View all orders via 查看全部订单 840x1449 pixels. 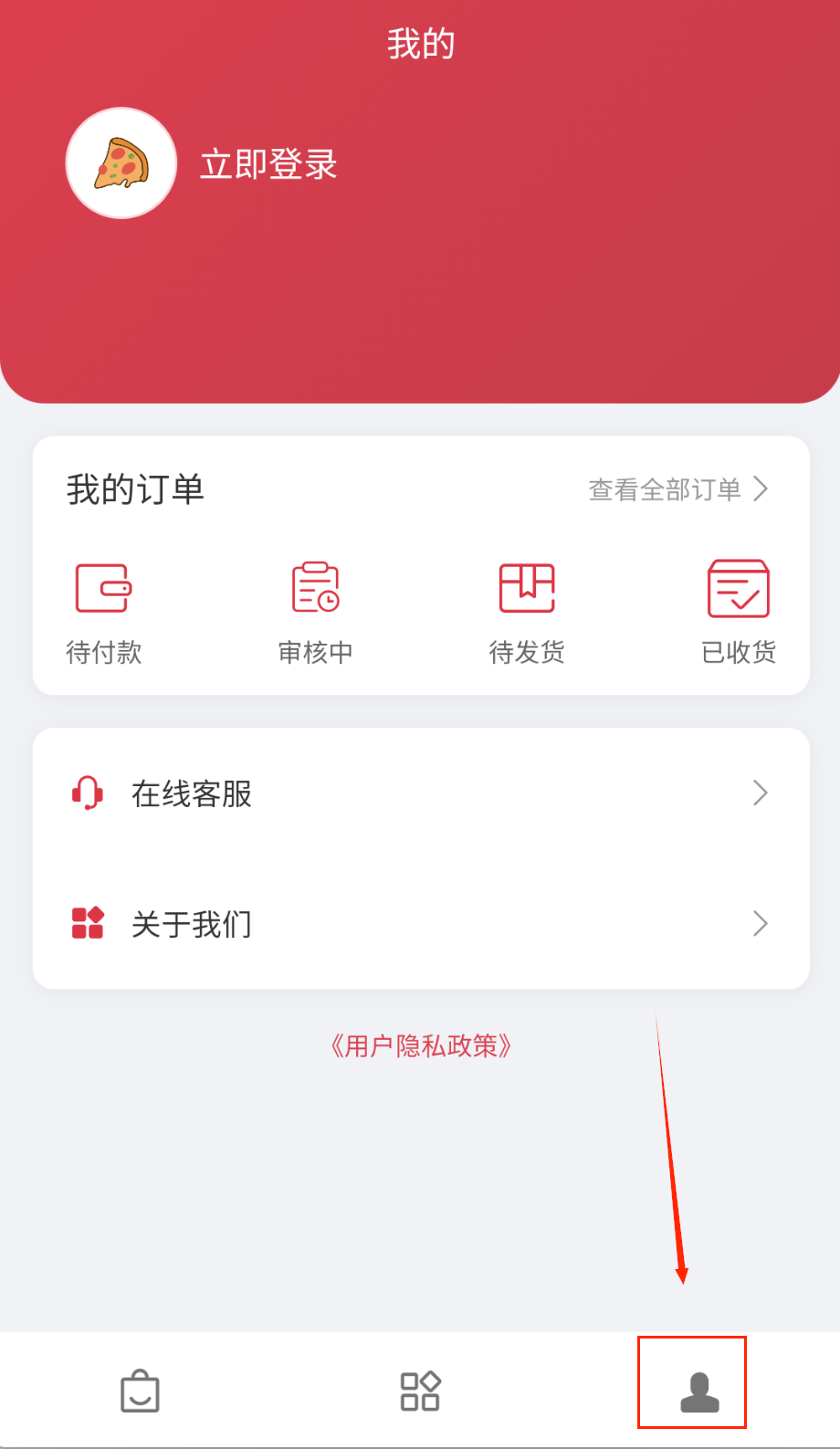pos(677,489)
